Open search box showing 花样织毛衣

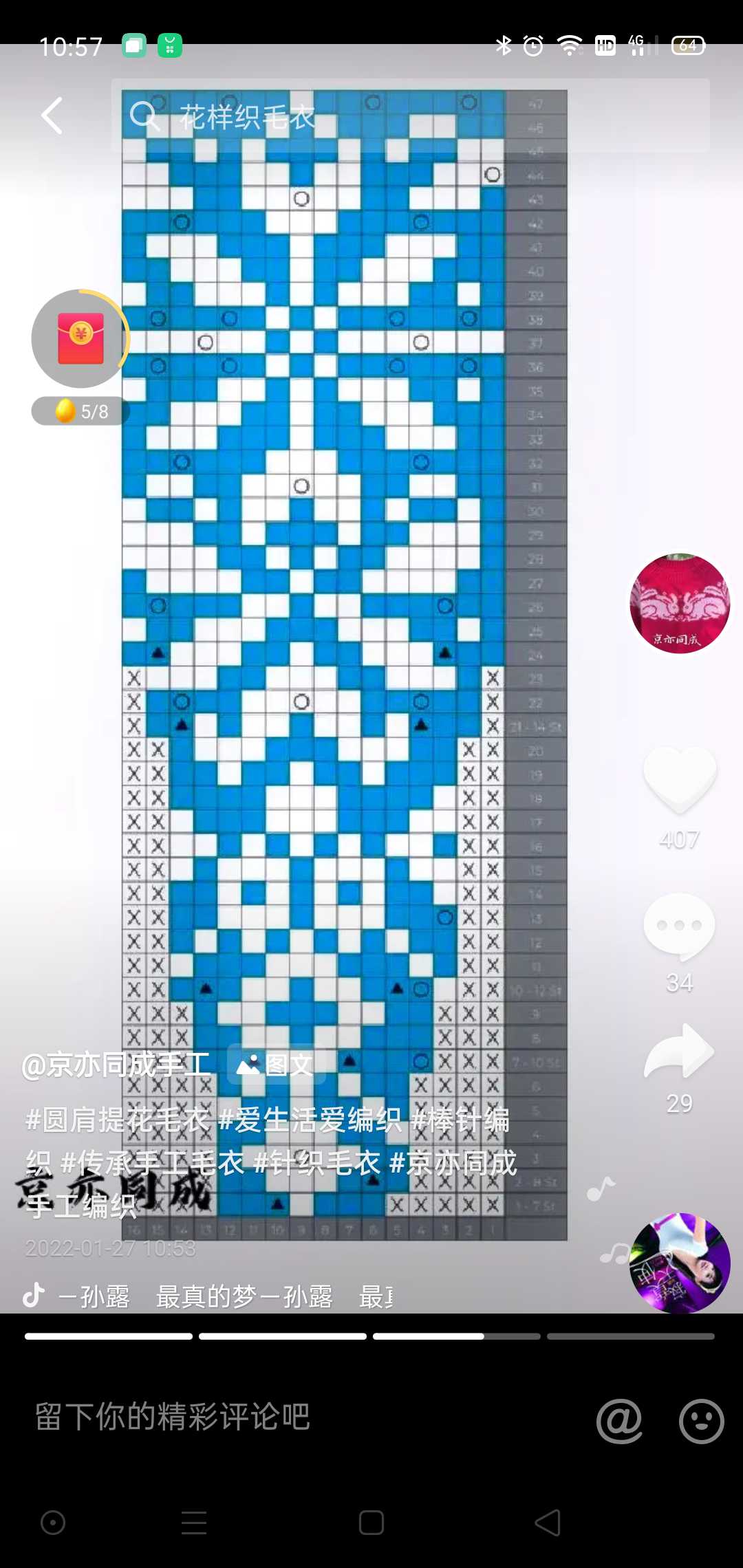[410, 116]
